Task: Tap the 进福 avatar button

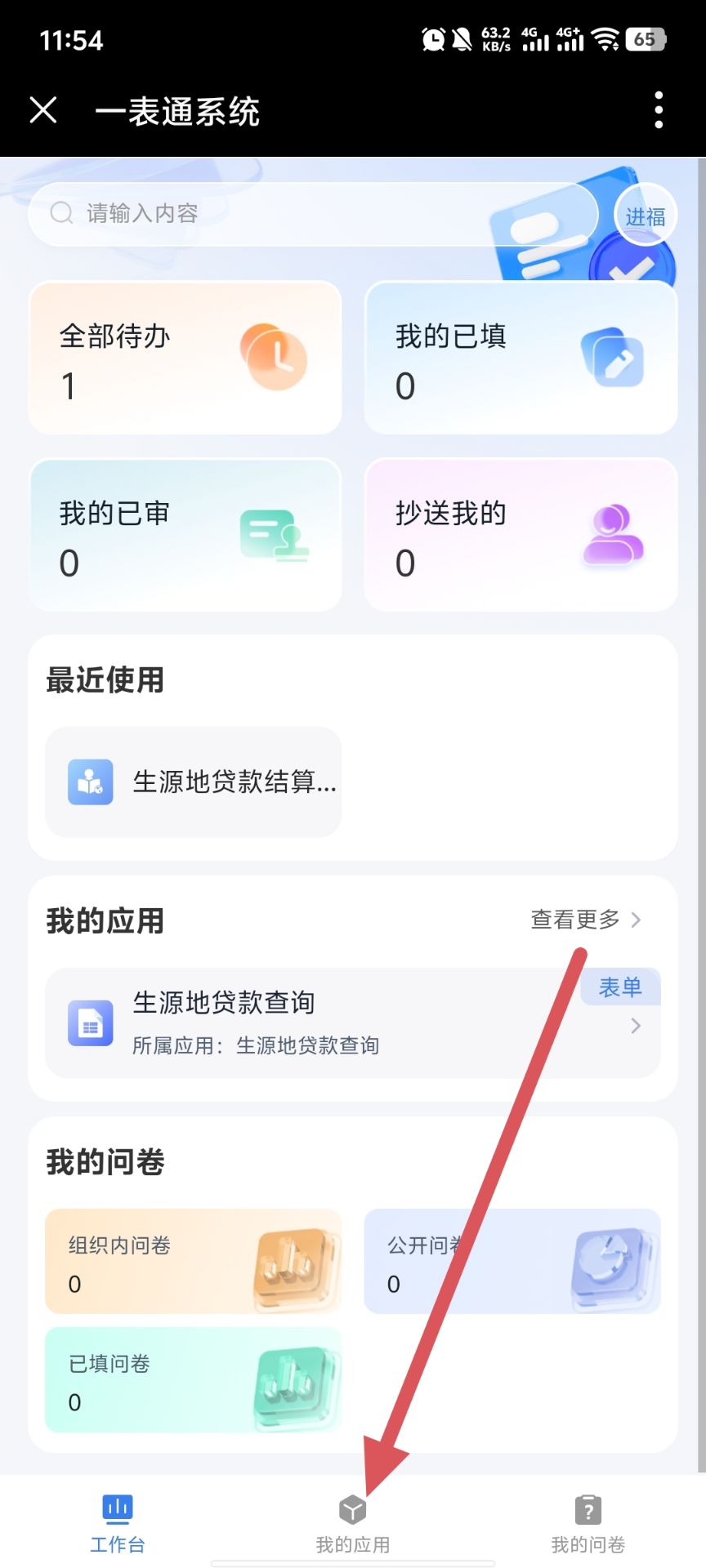Action: click(x=645, y=216)
